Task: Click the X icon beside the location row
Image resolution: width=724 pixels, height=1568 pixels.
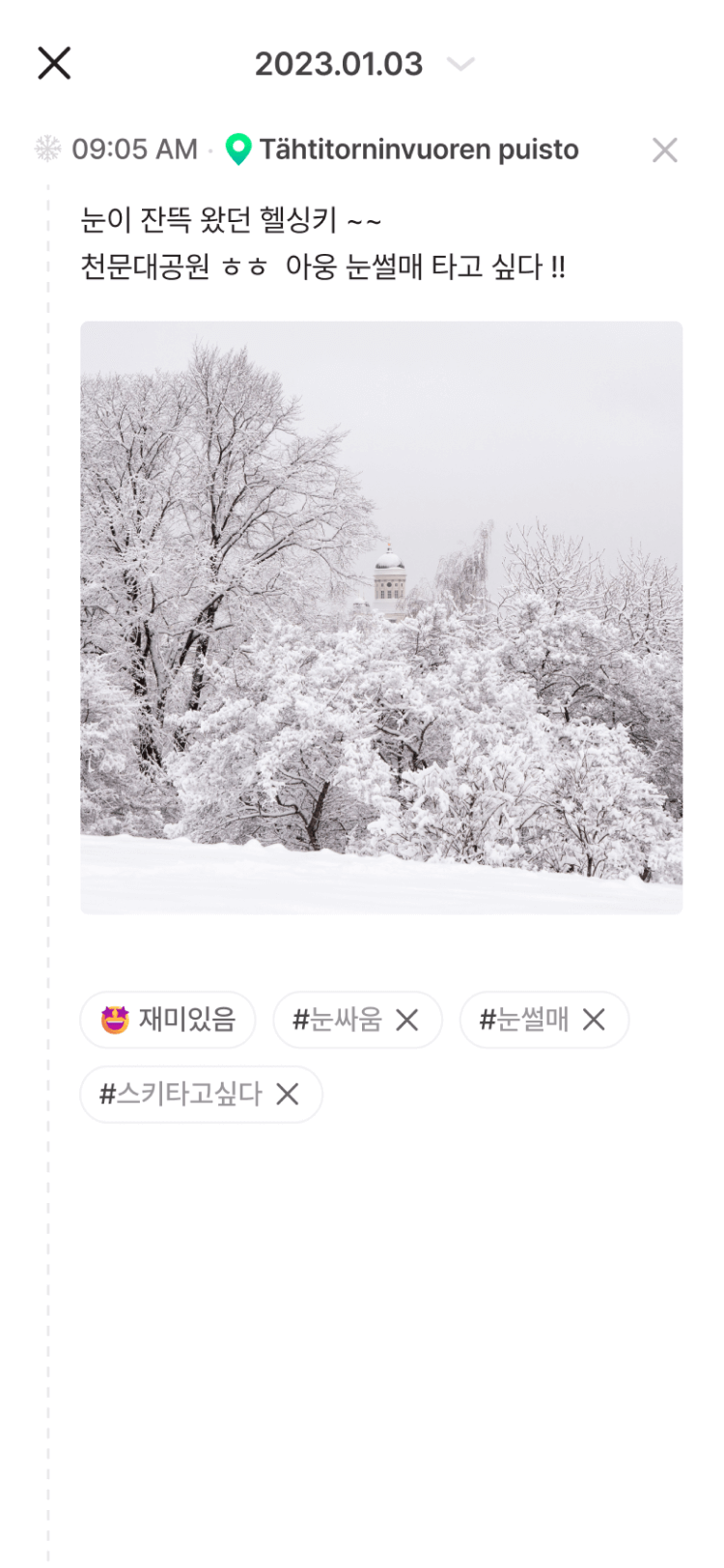Action: (664, 149)
